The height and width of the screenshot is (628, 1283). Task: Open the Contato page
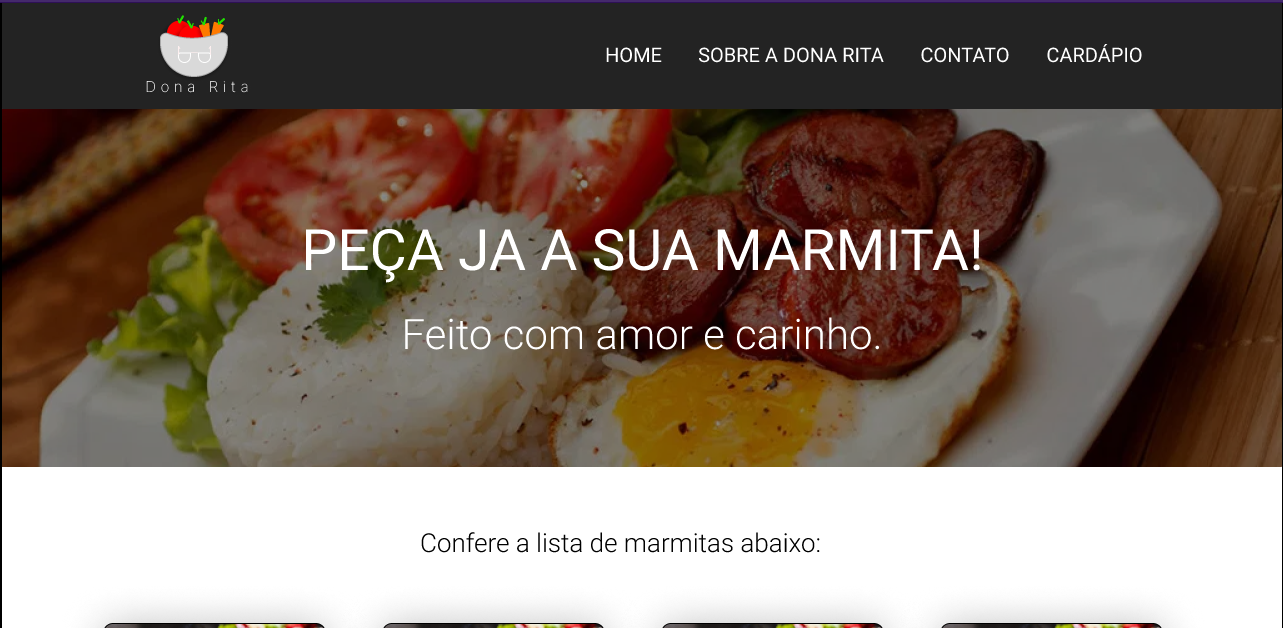964,55
